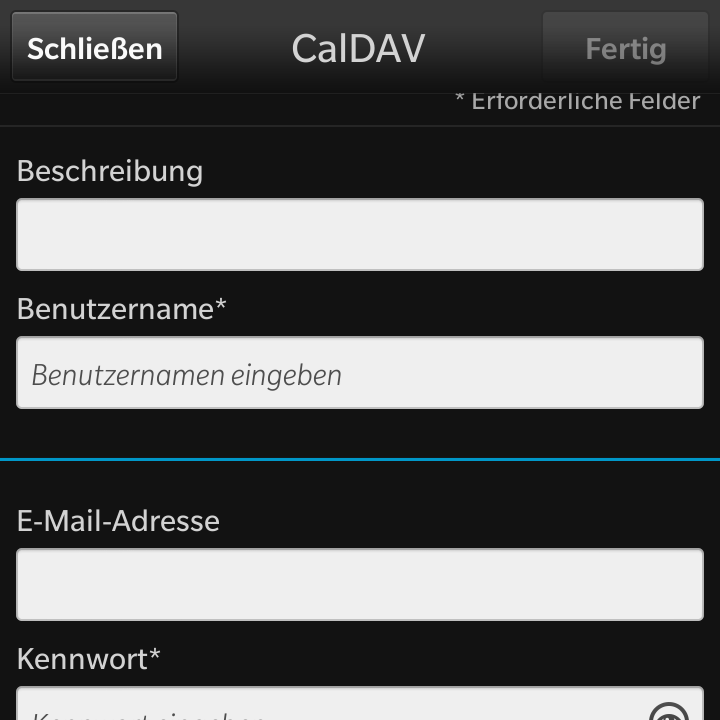Tap the E-Mail-Adresse field
Viewport: 720px width, 720px height.
(x=360, y=584)
